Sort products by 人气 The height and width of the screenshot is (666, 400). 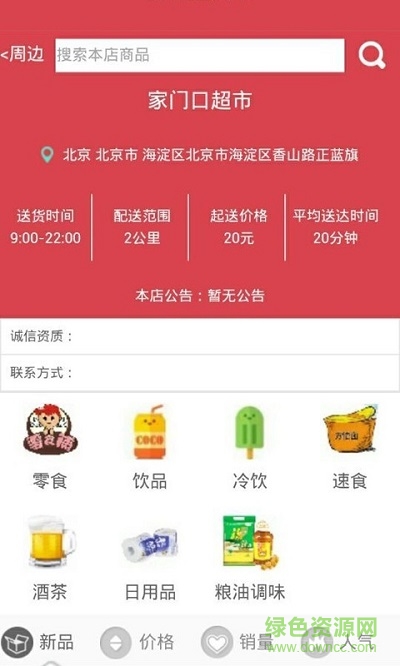pyautogui.click(x=337, y=642)
